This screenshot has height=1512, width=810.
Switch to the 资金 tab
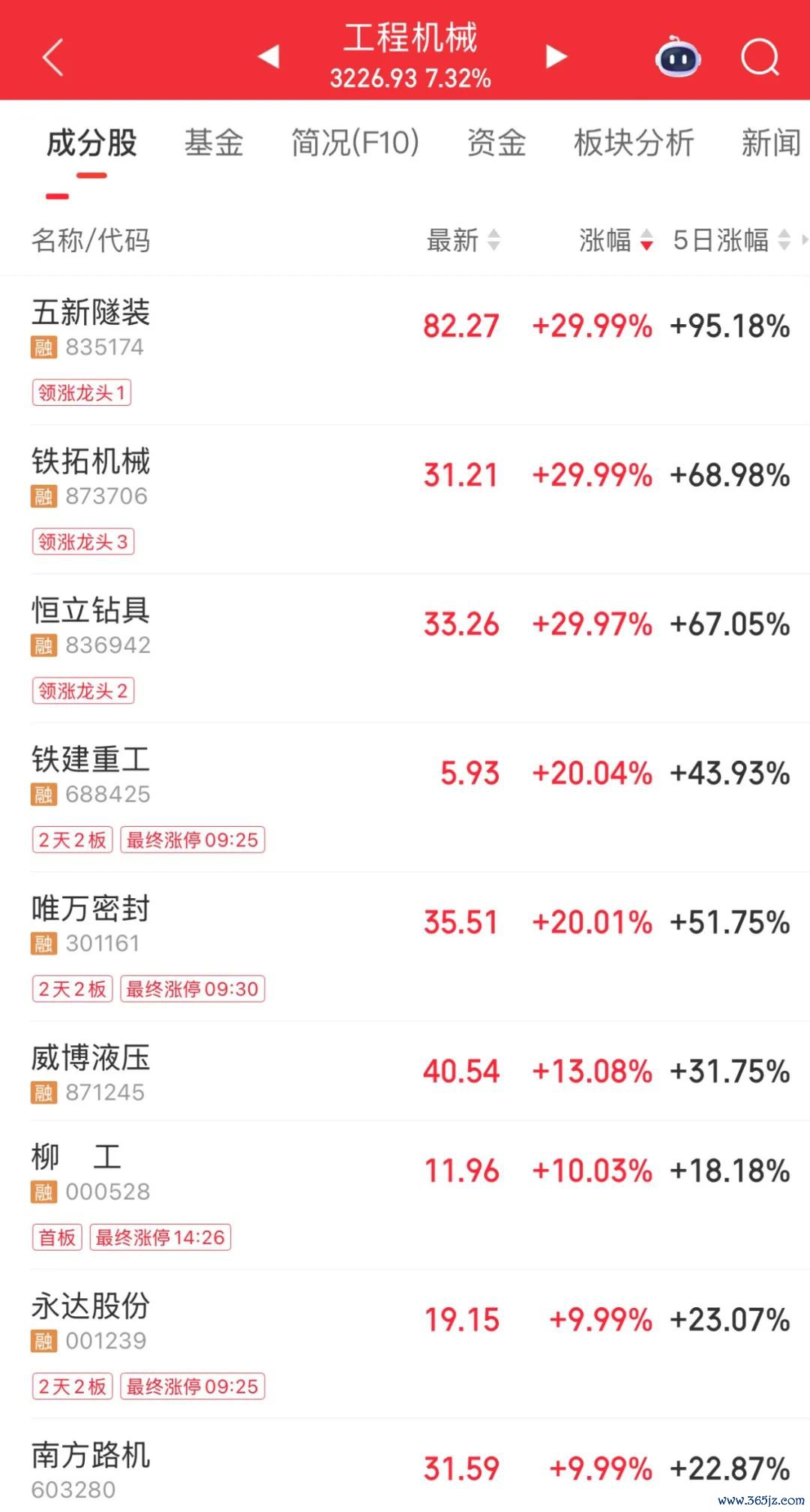[496, 143]
